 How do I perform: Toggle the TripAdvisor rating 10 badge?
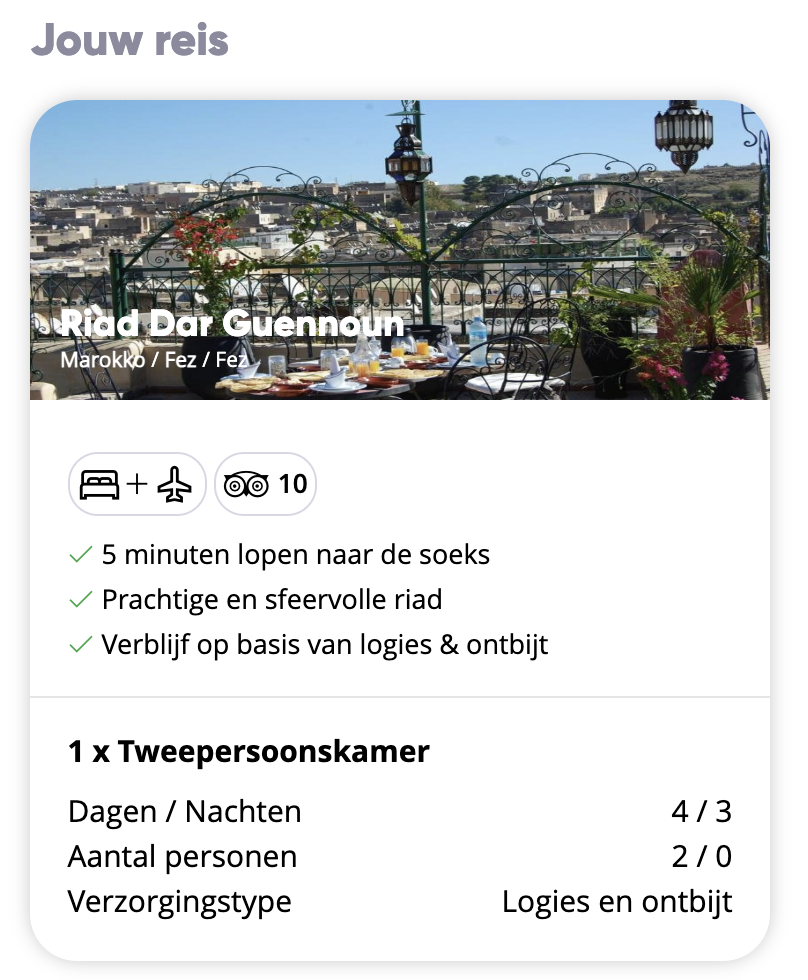pyautogui.click(x=265, y=484)
